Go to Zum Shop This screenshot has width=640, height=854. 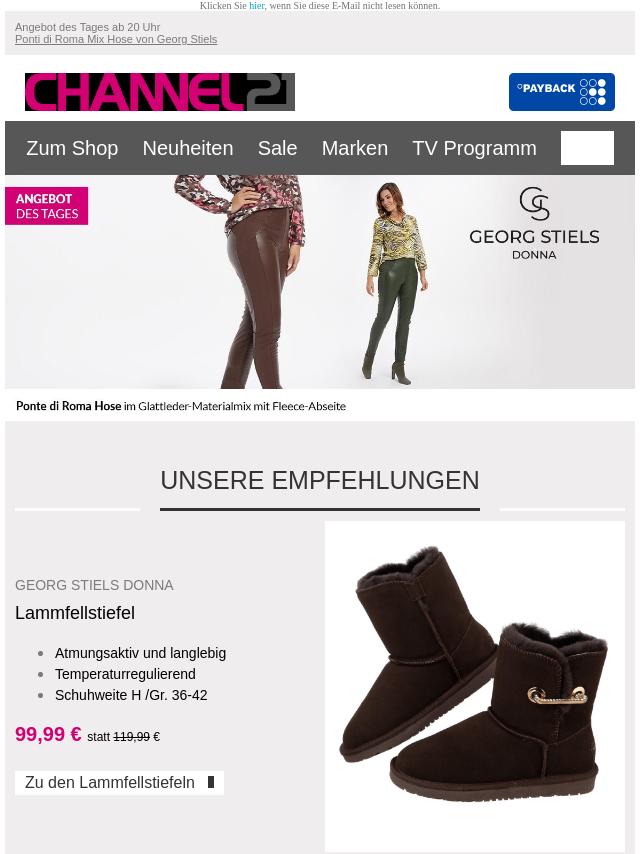point(72,148)
